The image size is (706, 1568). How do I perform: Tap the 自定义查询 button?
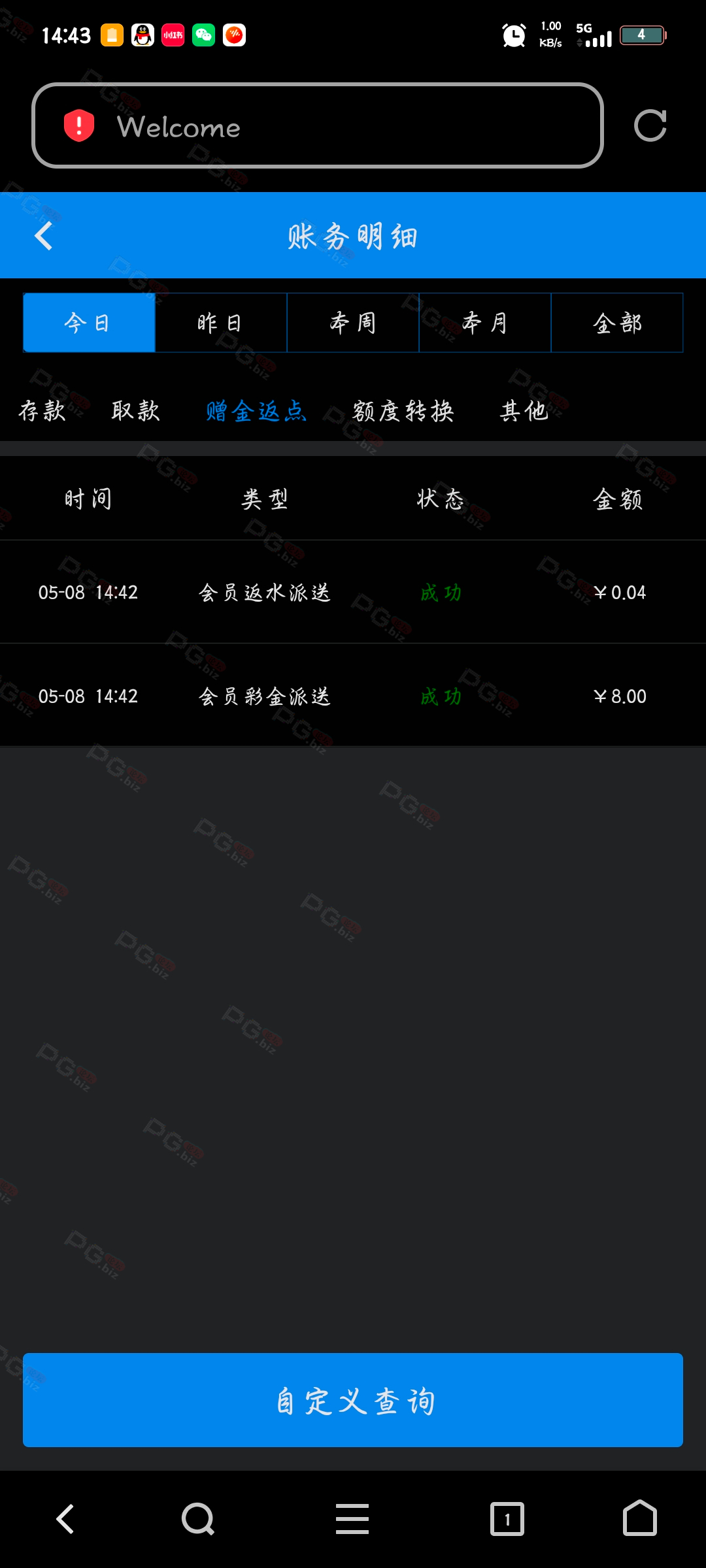click(353, 1400)
